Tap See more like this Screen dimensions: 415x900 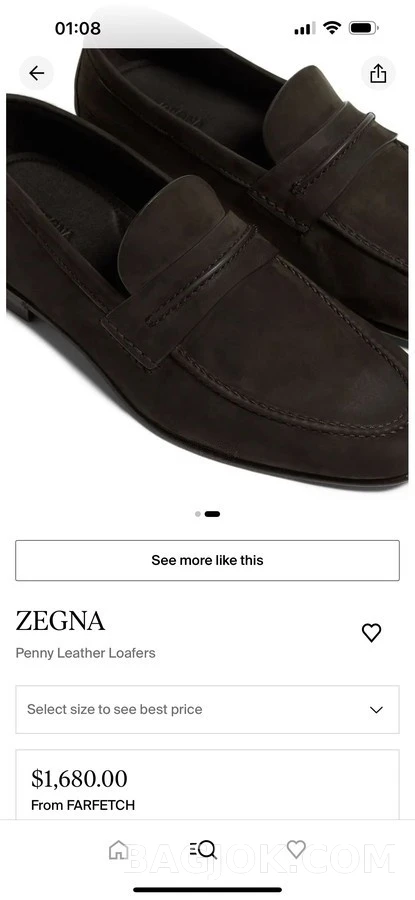click(x=207, y=560)
